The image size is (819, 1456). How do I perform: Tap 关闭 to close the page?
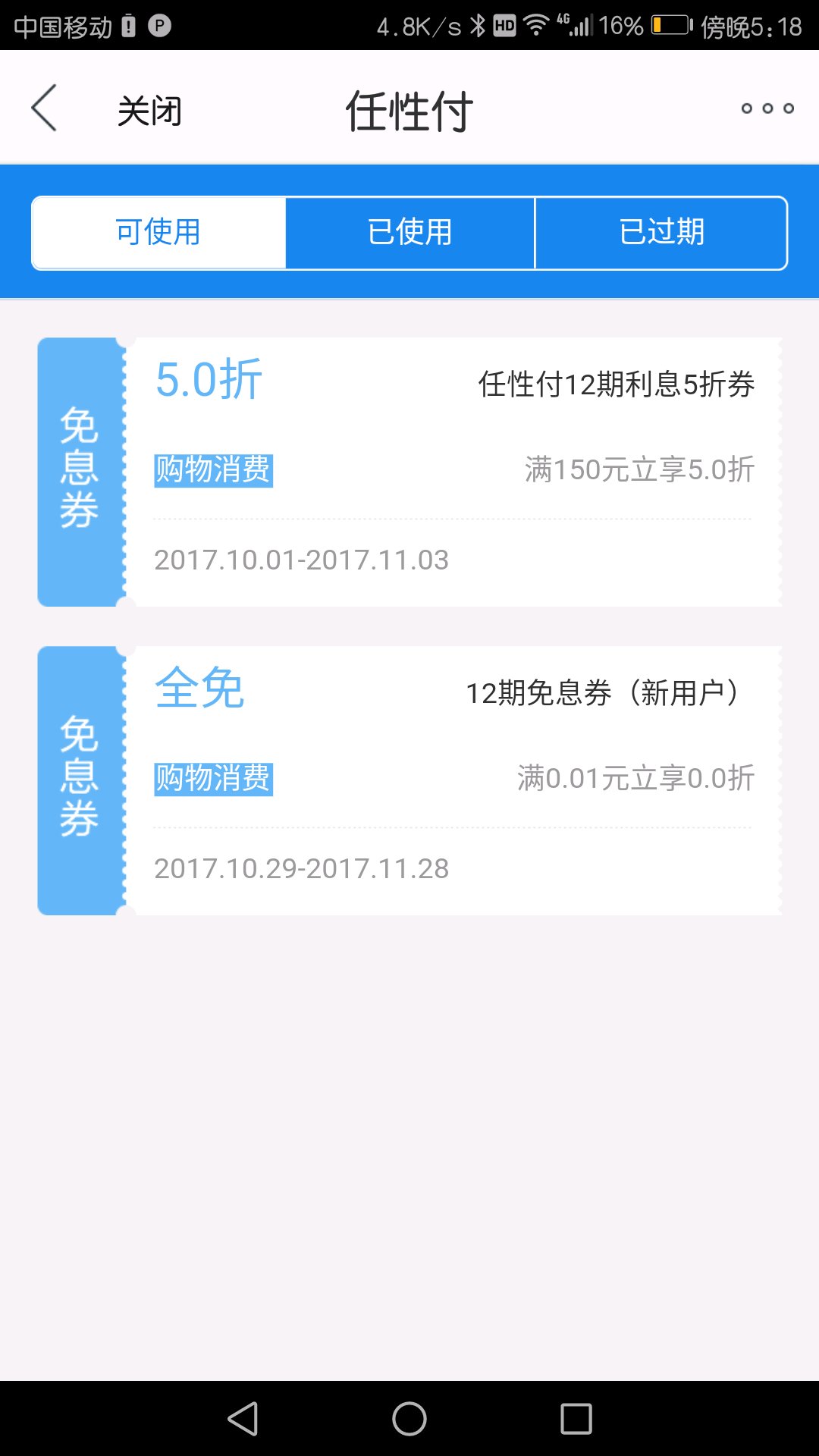tap(149, 111)
